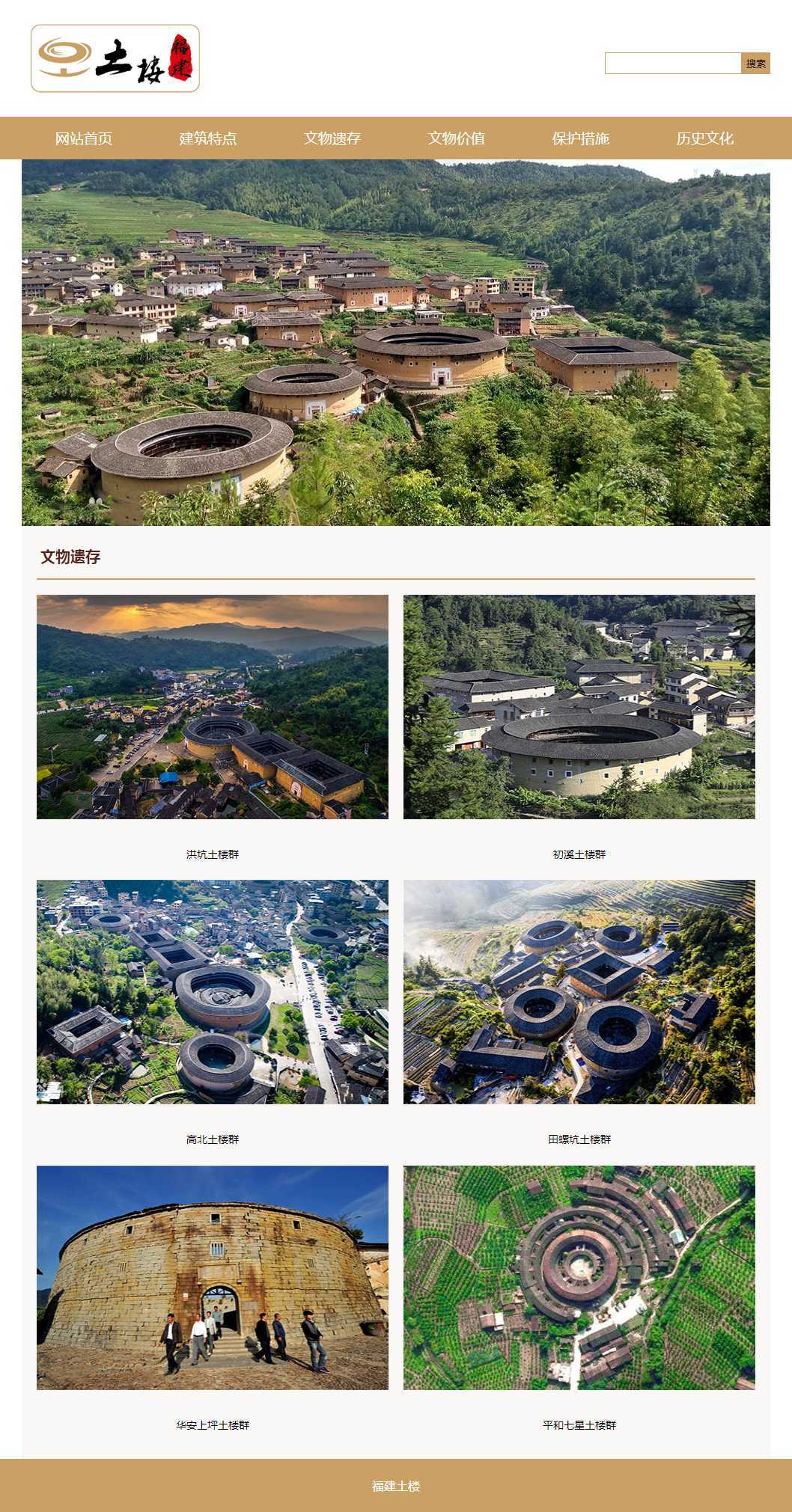View the 初溪土楼群 photo card
The height and width of the screenshot is (1512, 792).
[x=579, y=707]
